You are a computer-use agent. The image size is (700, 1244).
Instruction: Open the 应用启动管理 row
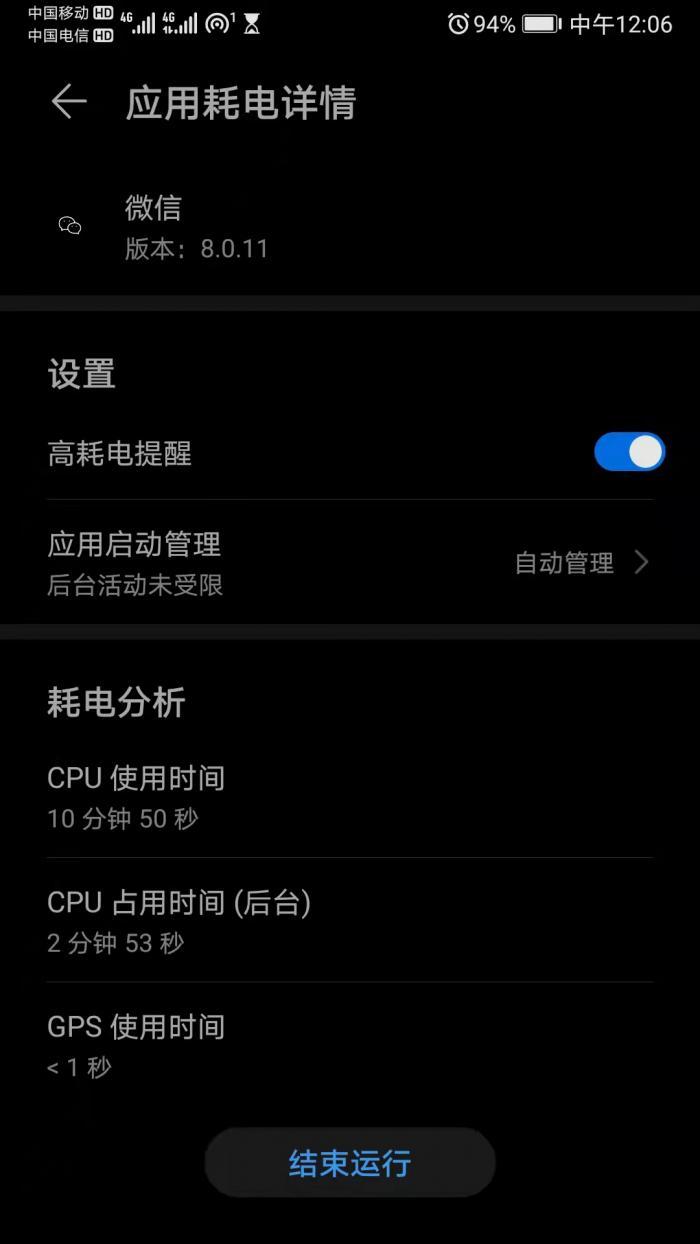coord(350,562)
